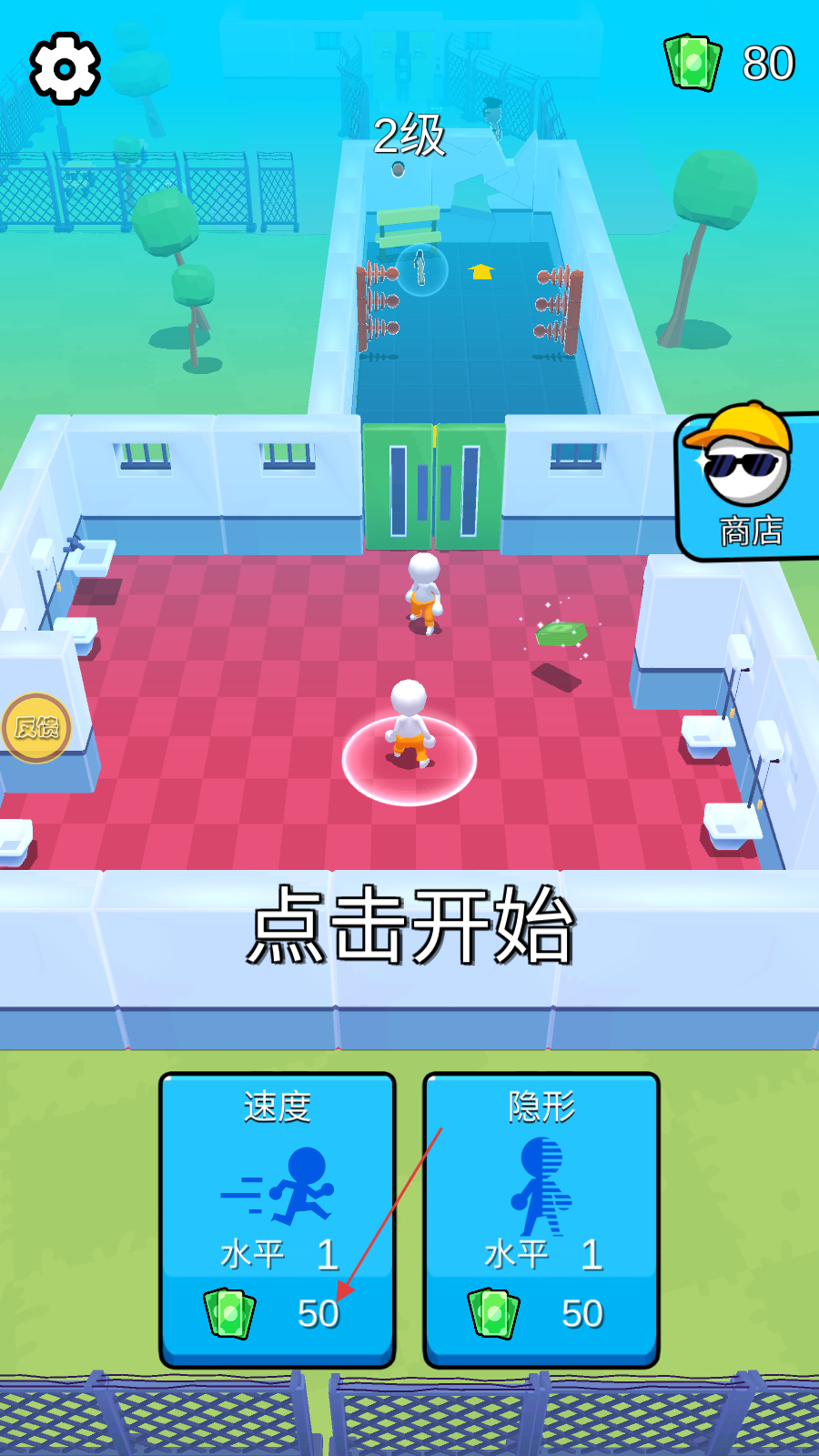Tap 点击开始 to start the level

point(410,925)
